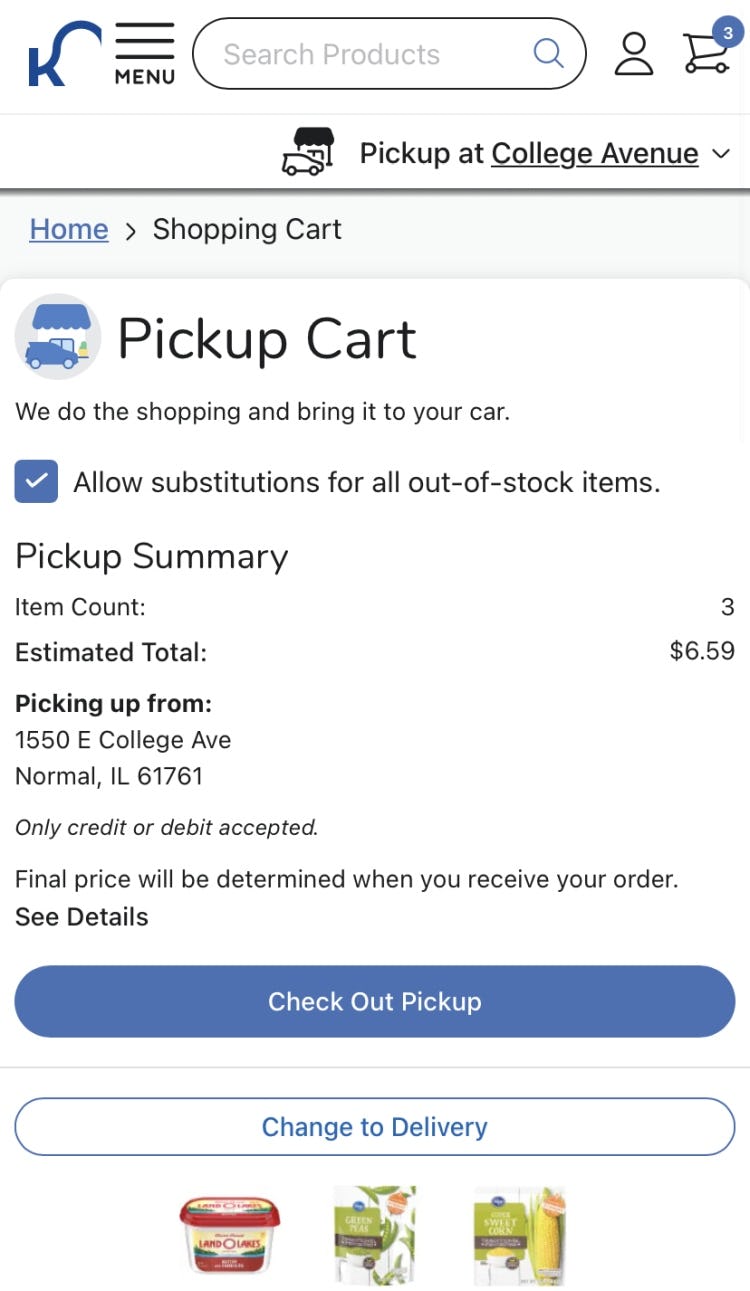Open the sweet corn item
Image resolution: width=750 pixels, height=1291 pixels.
coord(518,1235)
